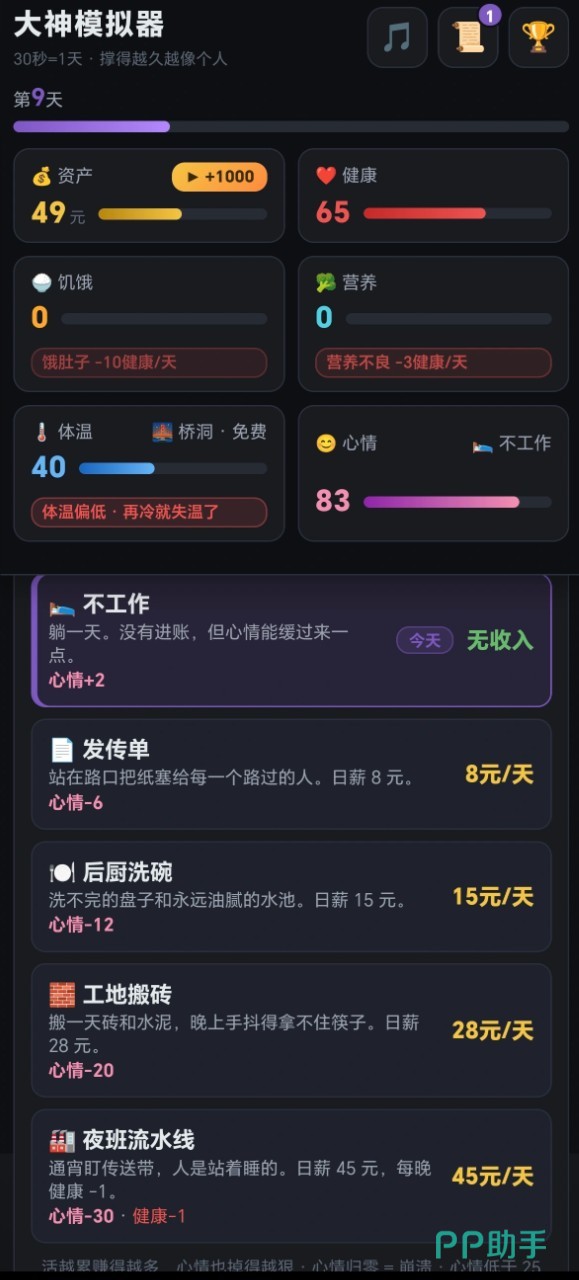Viewport: 579px width, 1280px height.
Task: Open the scroll log with badge 1
Action: pos(468,38)
